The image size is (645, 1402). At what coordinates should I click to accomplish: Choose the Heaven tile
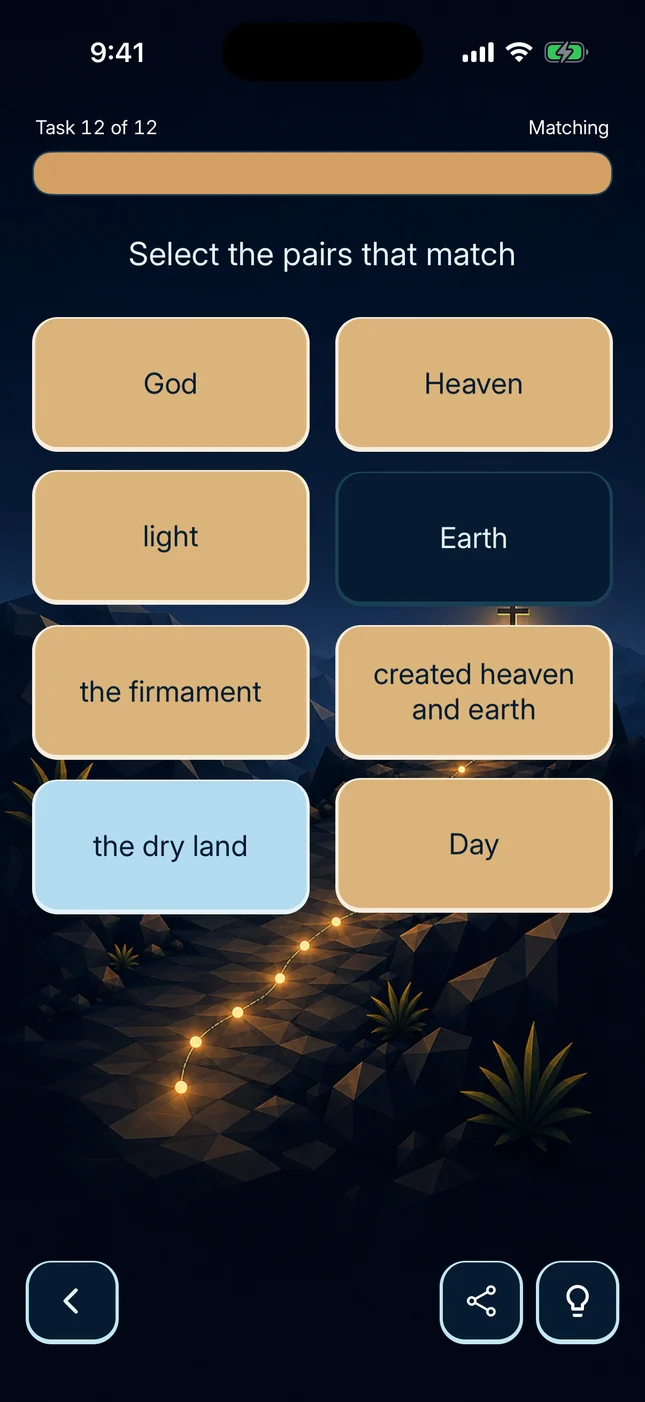click(473, 384)
